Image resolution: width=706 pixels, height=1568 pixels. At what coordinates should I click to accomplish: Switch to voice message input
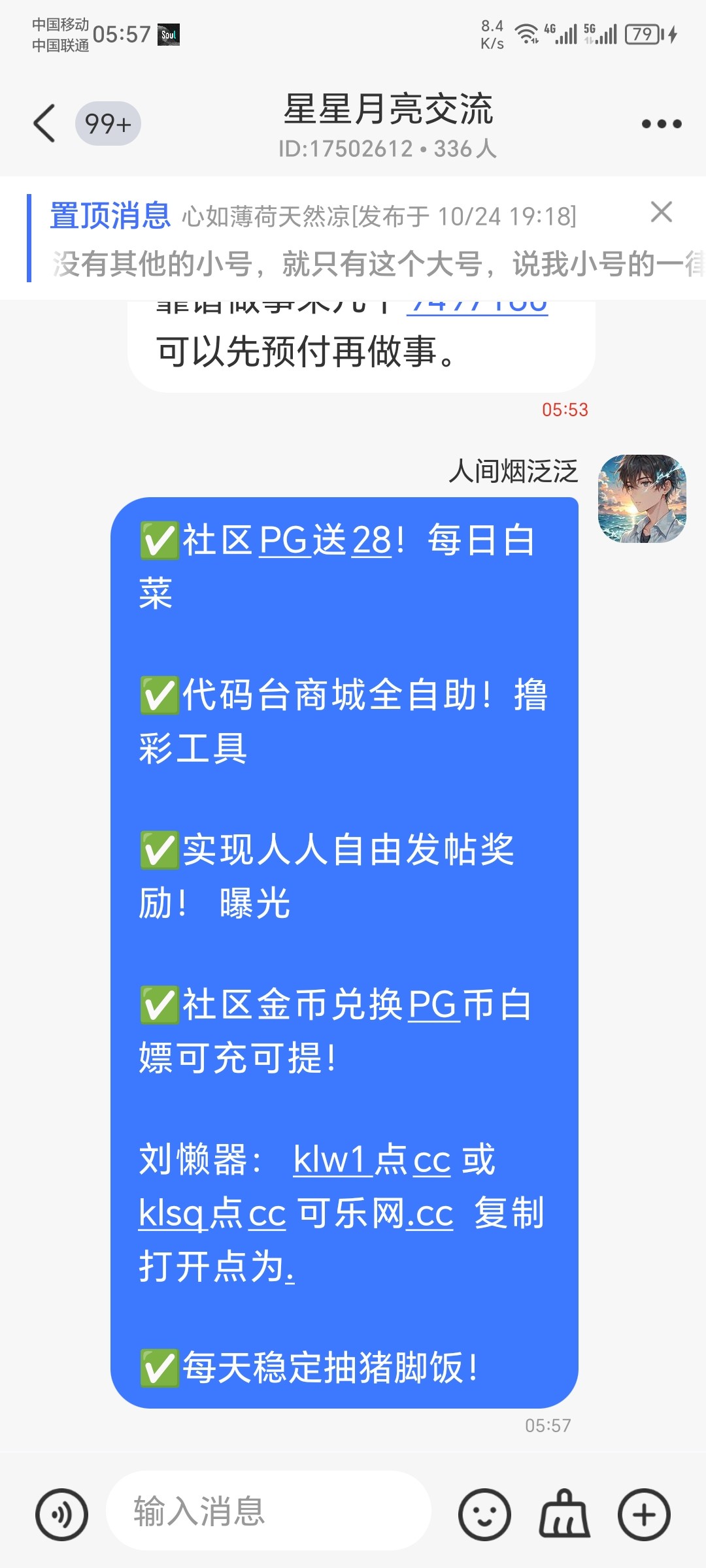click(62, 1514)
